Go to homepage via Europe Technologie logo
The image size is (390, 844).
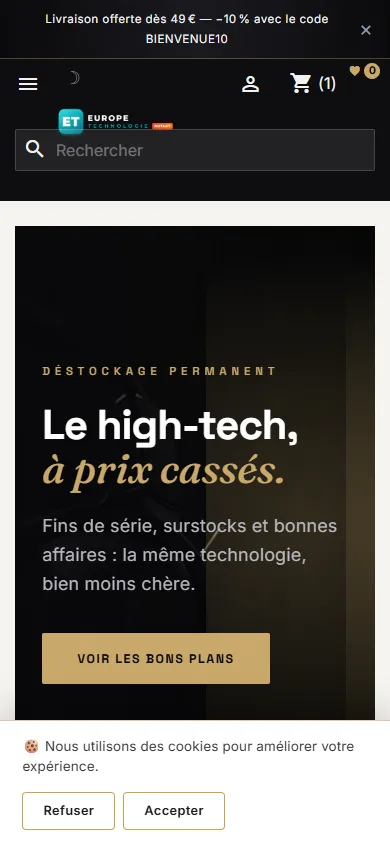(116, 122)
